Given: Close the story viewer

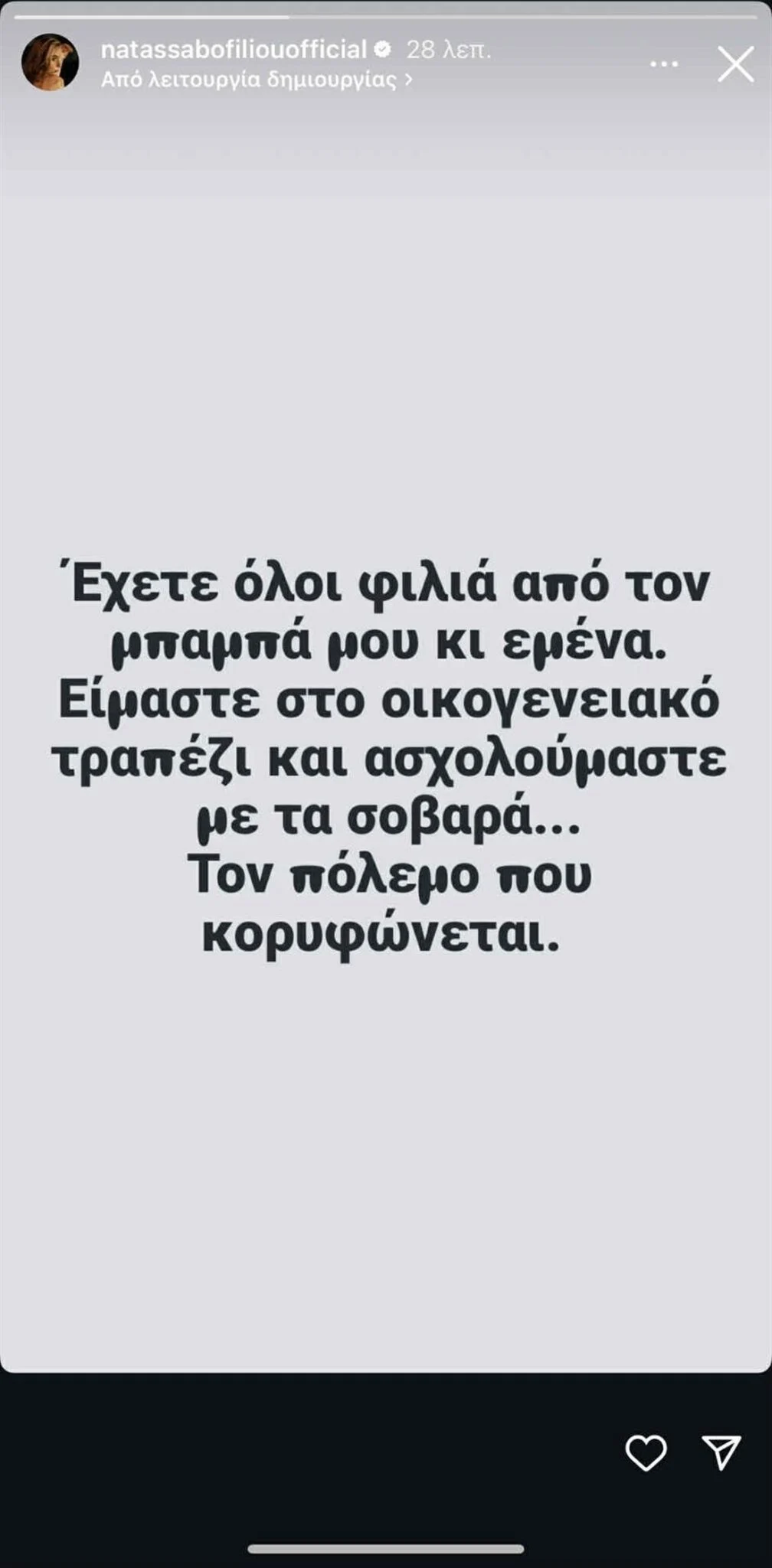Looking at the screenshot, I should pyautogui.click(x=735, y=64).
